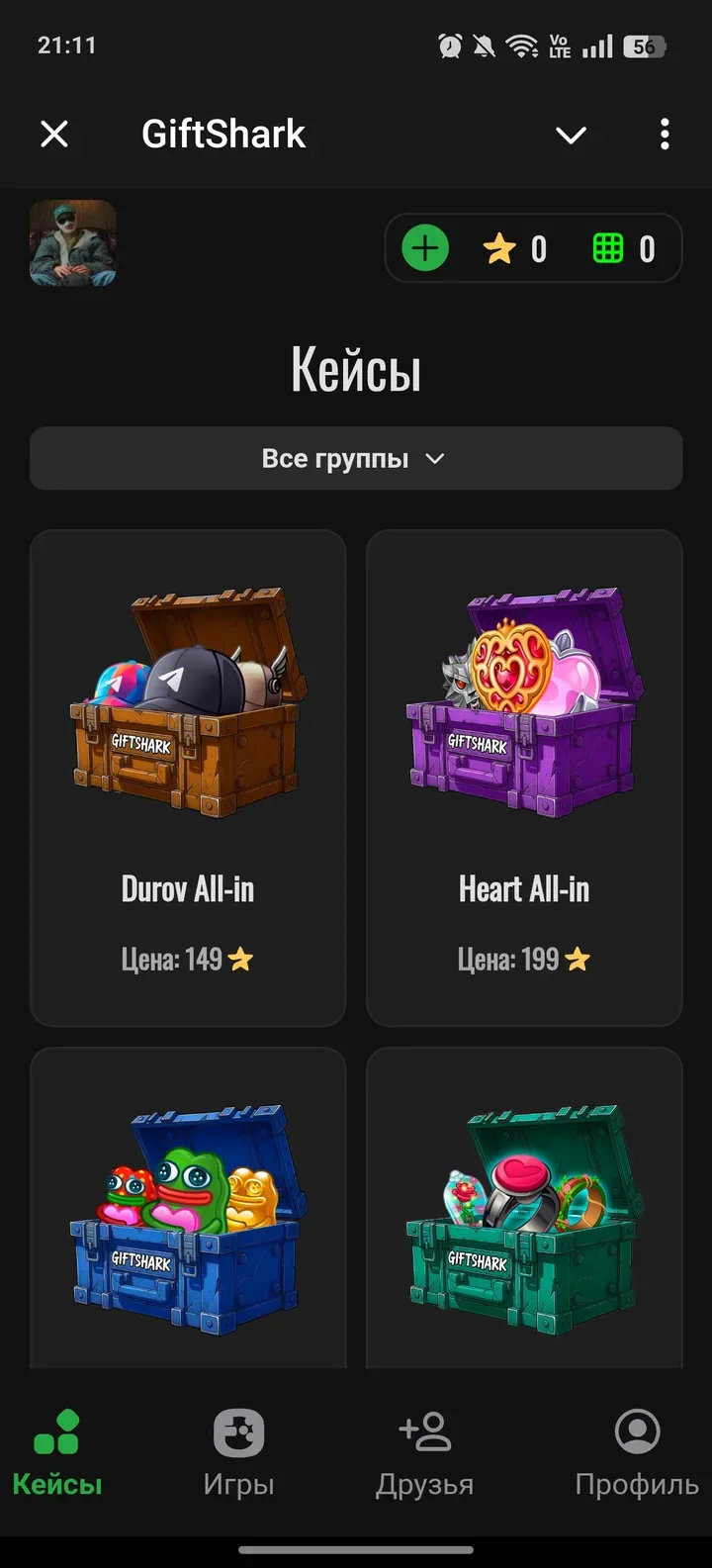Switch to the Игры tab
This screenshot has height=1568, width=712.
coord(238,1452)
